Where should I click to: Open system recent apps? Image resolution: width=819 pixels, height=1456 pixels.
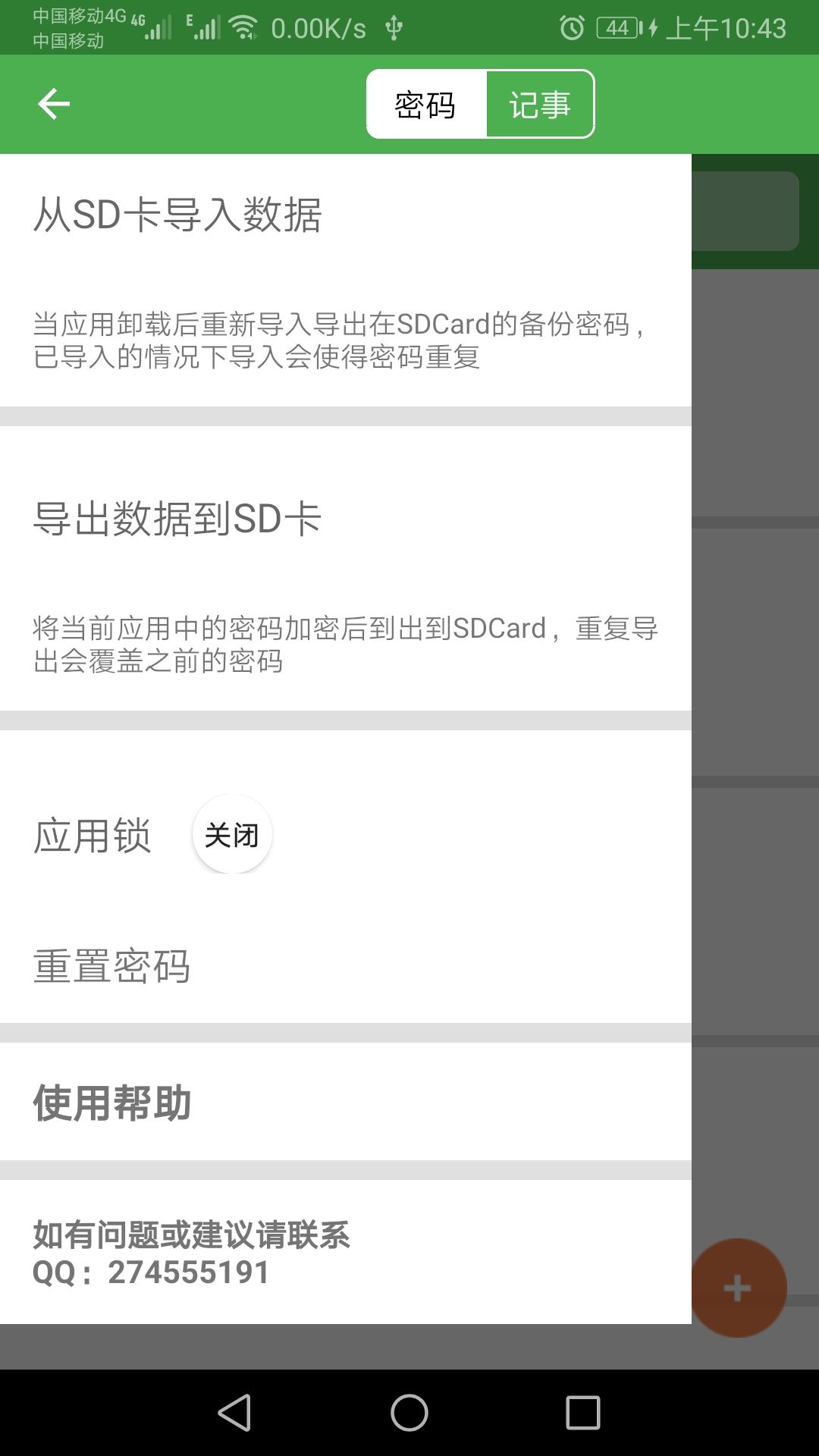click(x=582, y=1413)
